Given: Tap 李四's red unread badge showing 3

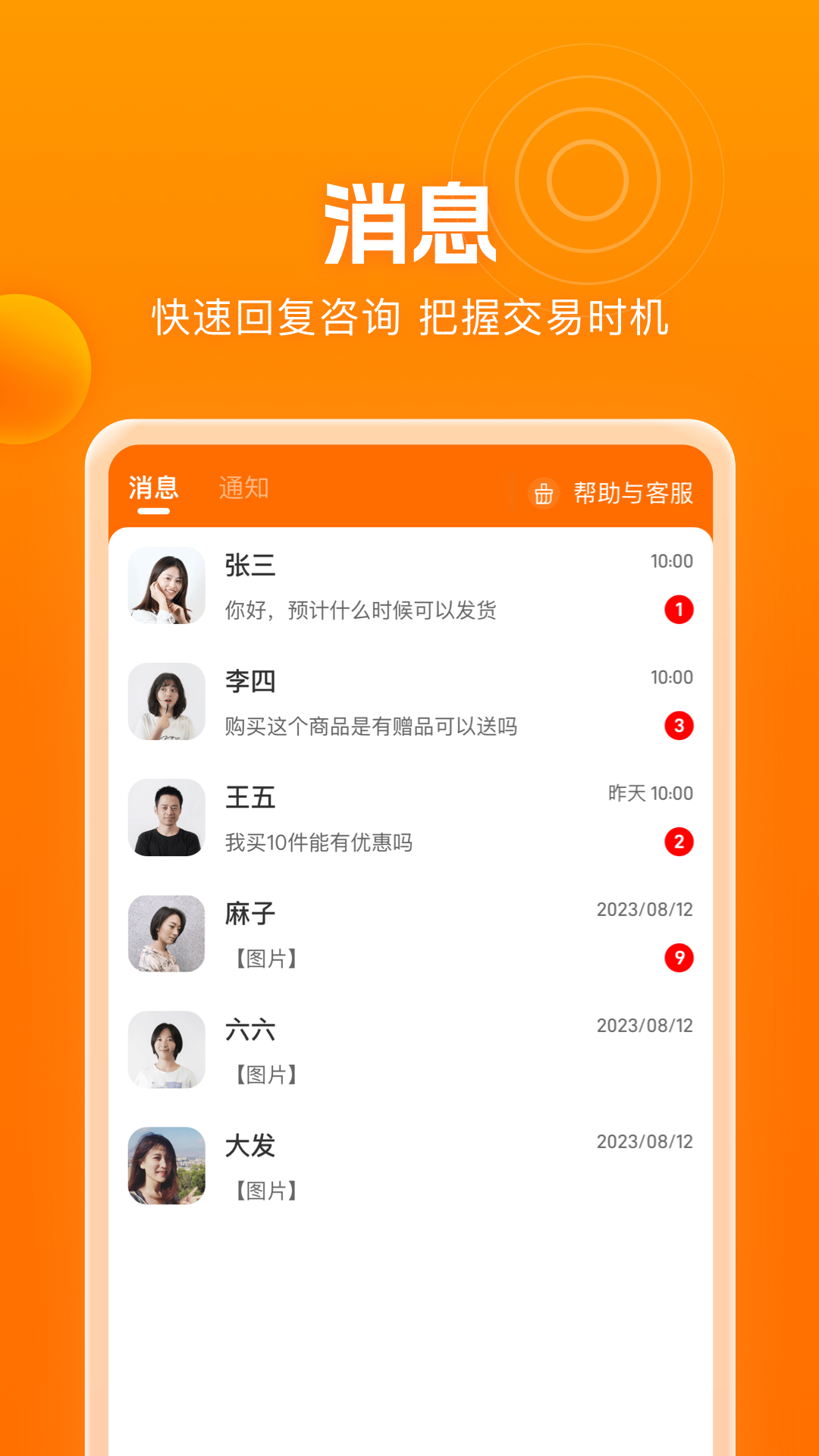Looking at the screenshot, I should pos(680,724).
